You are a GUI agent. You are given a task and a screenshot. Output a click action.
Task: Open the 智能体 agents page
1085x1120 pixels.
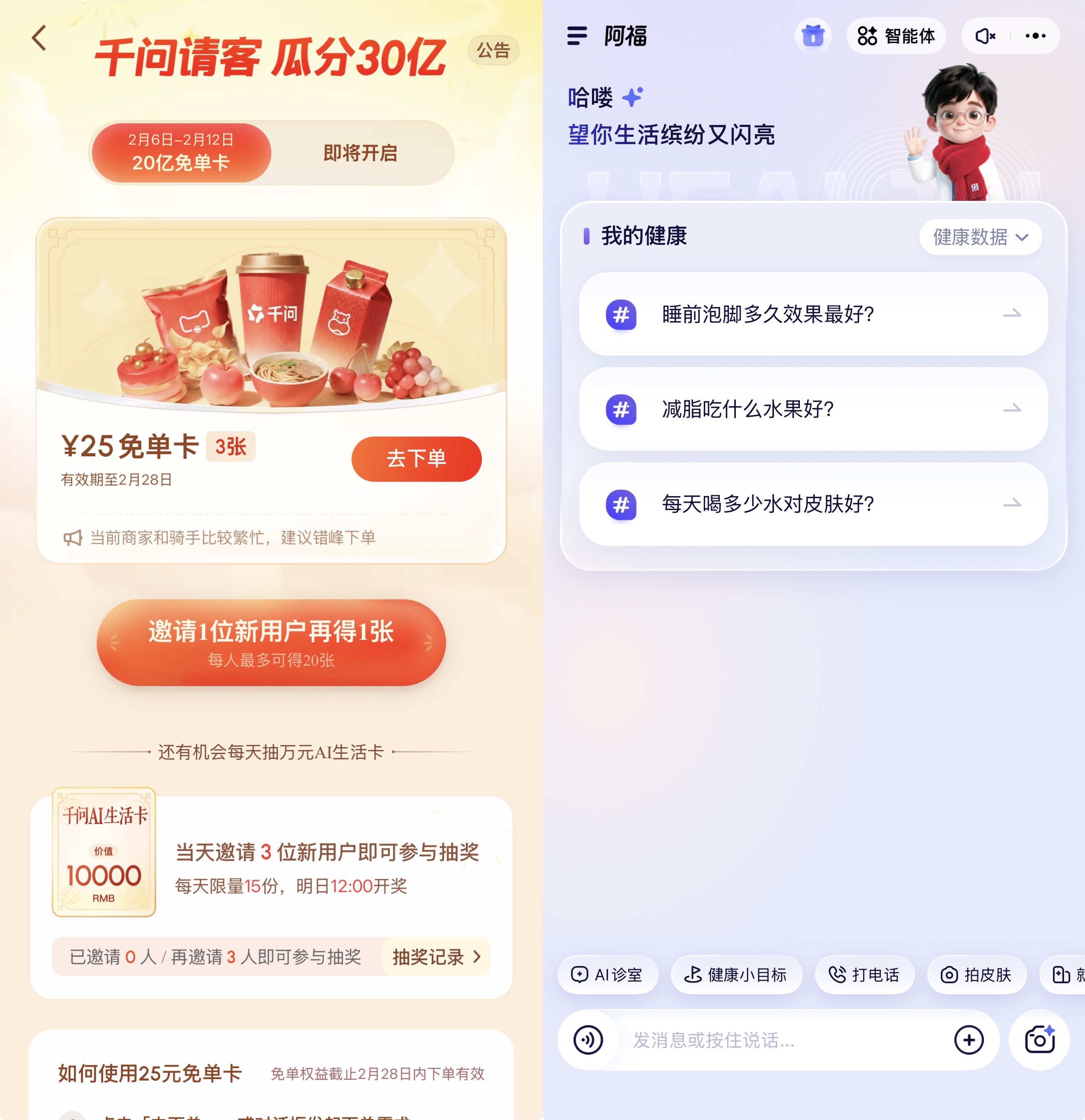[896, 36]
